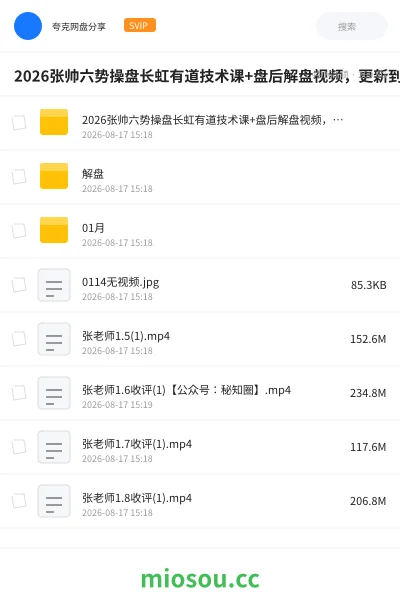Open the file 0114无视频.jpg

tap(200, 285)
